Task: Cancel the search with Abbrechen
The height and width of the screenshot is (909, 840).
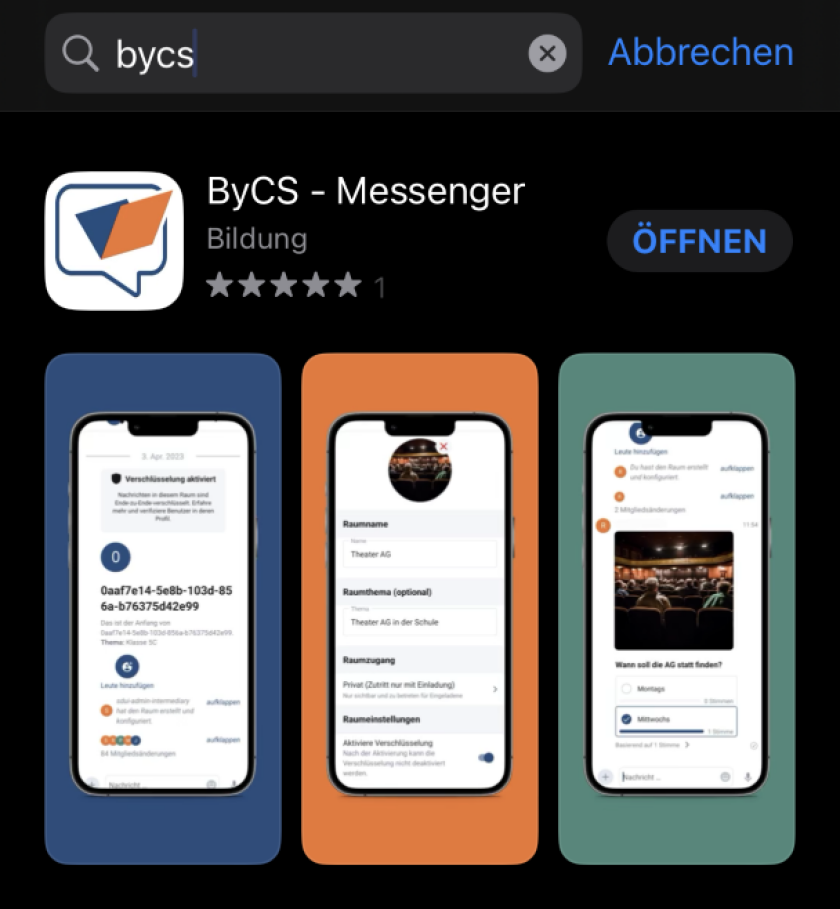Action: point(700,52)
